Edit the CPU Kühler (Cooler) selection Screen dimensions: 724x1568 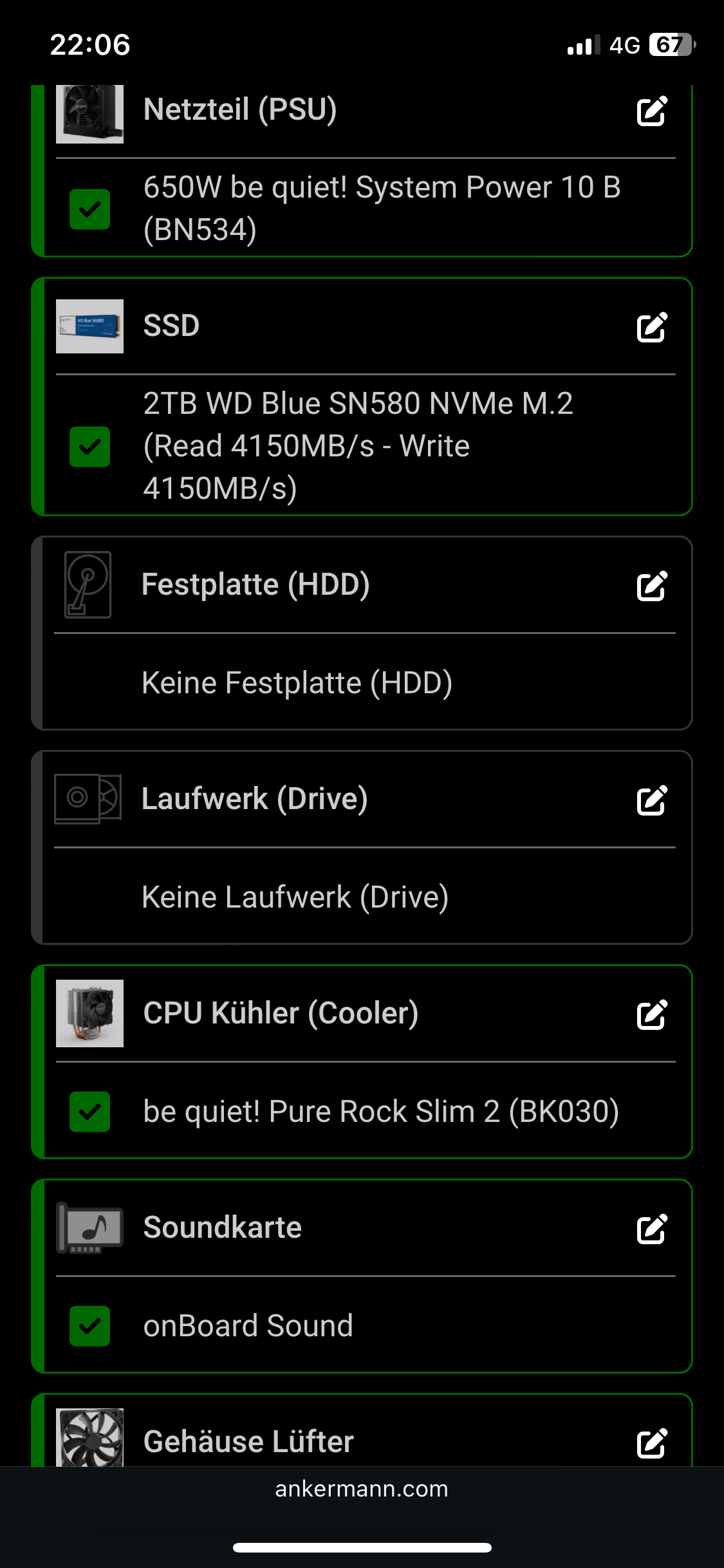tap(651, 1015)
